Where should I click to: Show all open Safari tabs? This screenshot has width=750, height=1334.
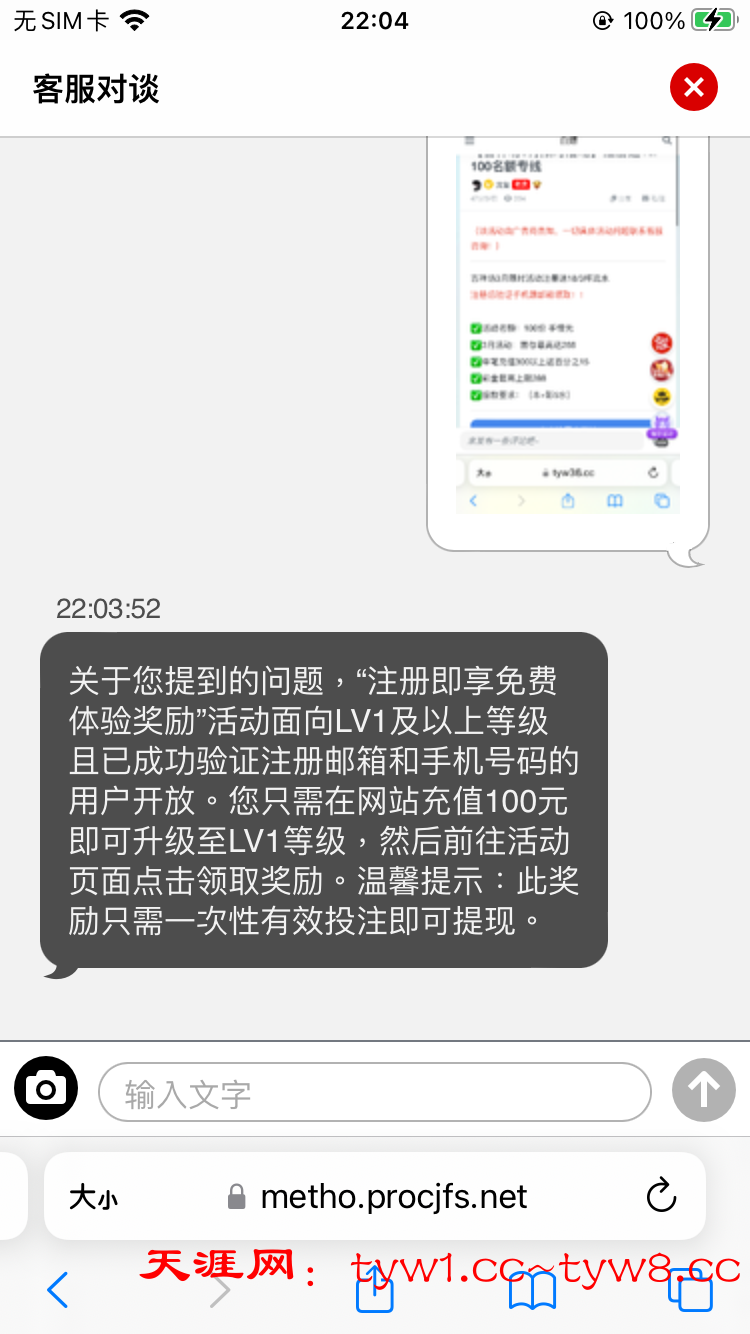tap(690, 1290)
